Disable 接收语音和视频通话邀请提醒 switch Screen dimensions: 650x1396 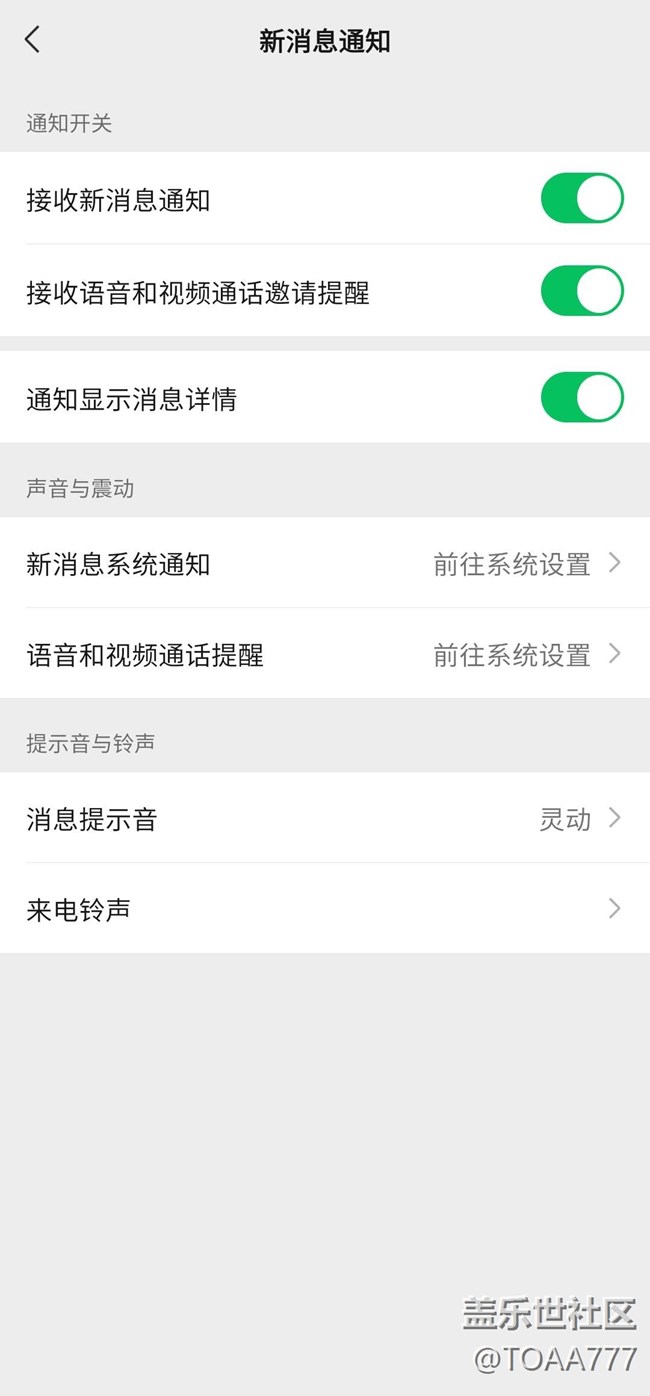pyautogui.click(x=582, y=291)
